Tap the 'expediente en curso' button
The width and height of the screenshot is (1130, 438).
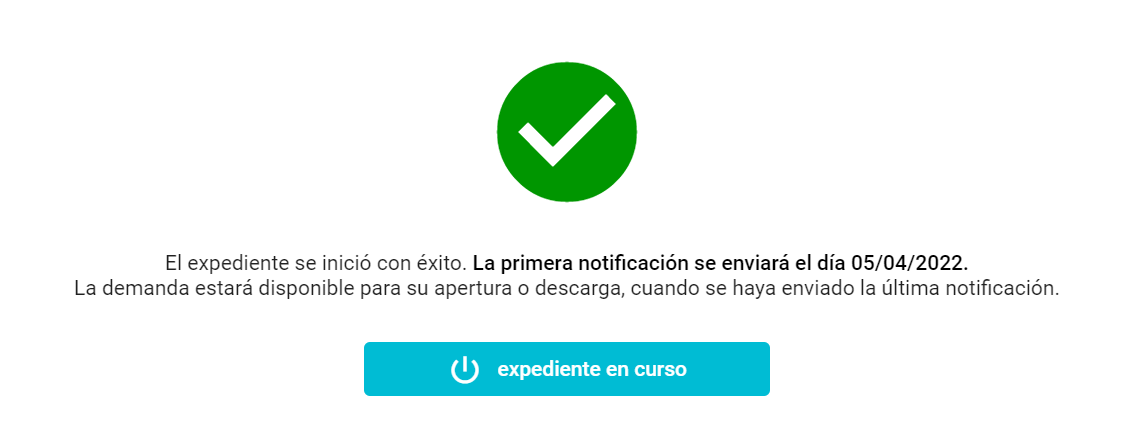(566, 369)
